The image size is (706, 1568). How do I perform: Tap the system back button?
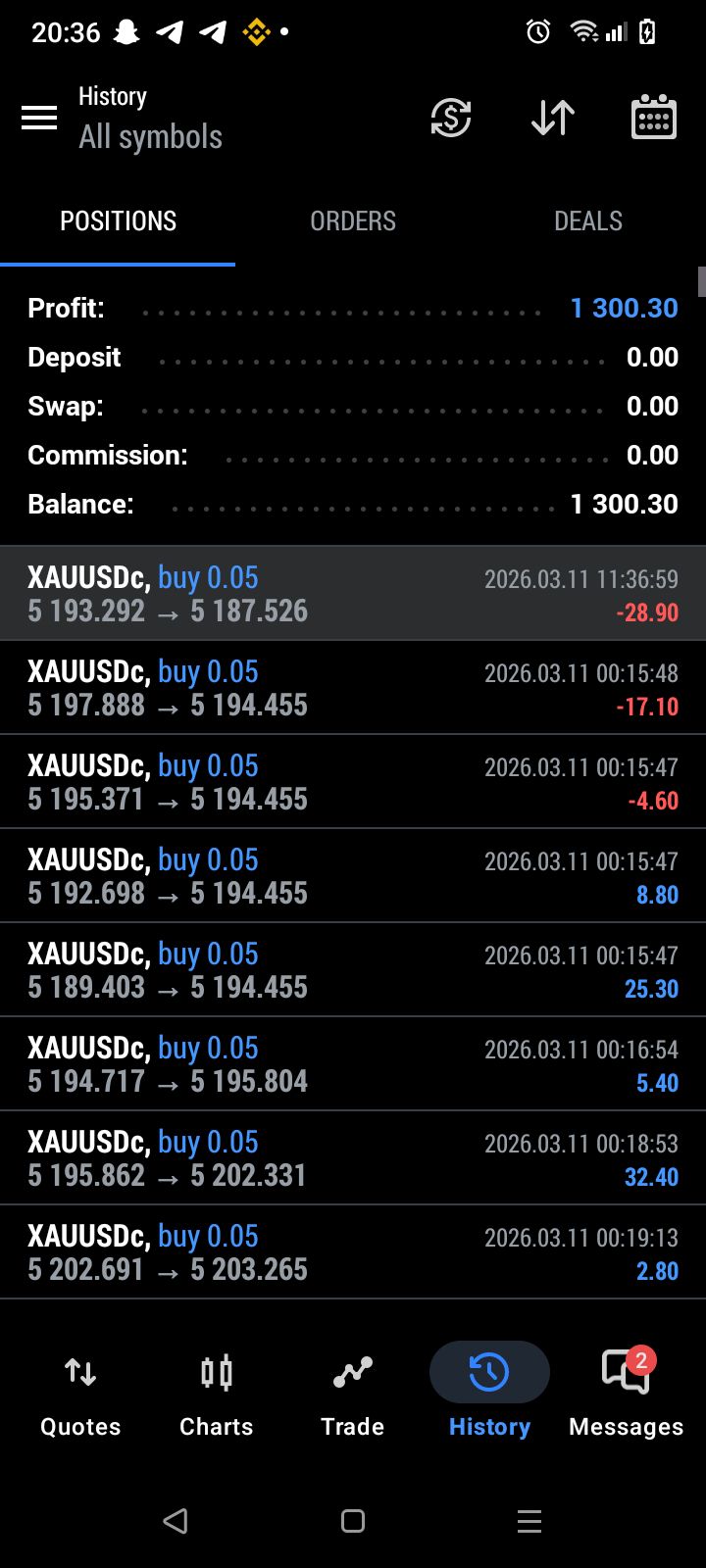(x=176, y=1521)
